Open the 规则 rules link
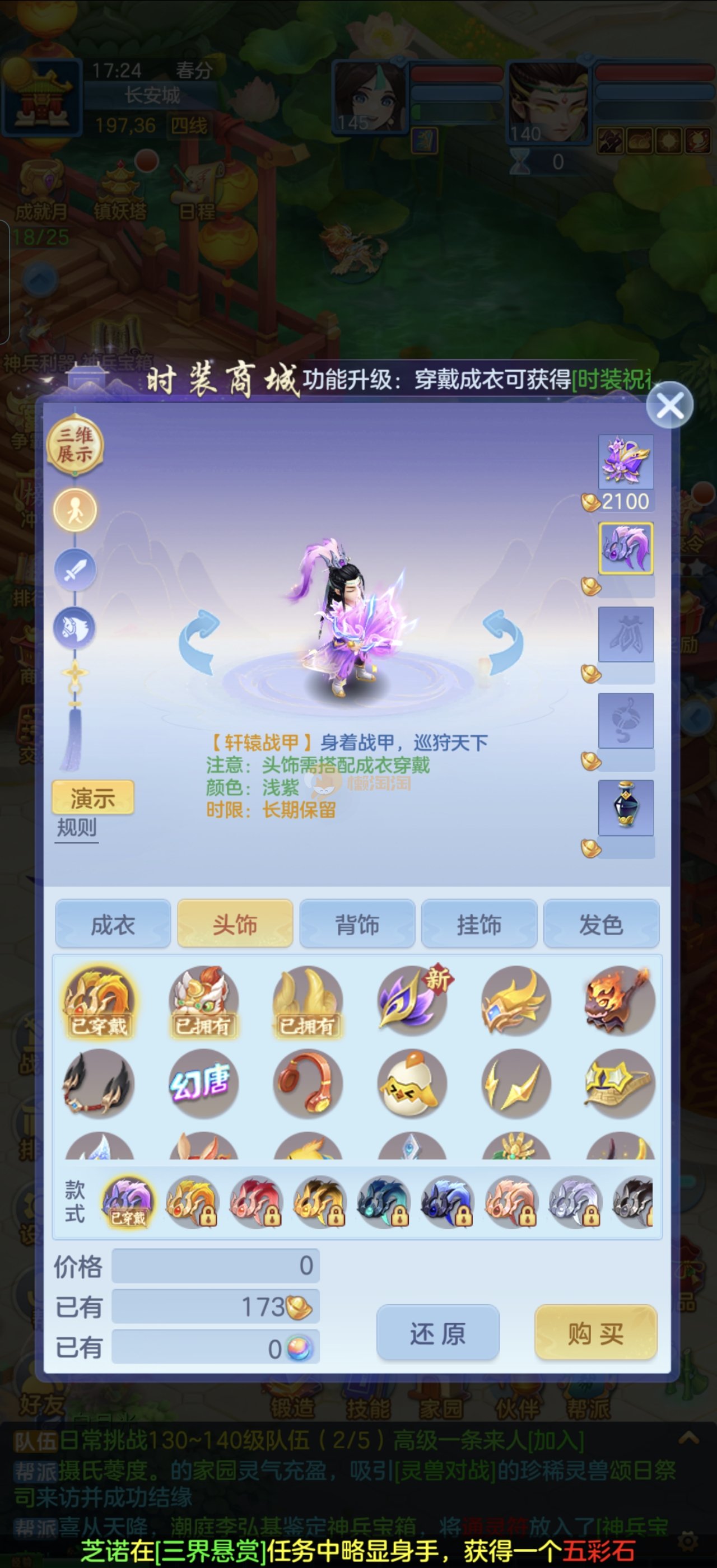The width and height of the screenshot is (717, 1568). (77, 828)
